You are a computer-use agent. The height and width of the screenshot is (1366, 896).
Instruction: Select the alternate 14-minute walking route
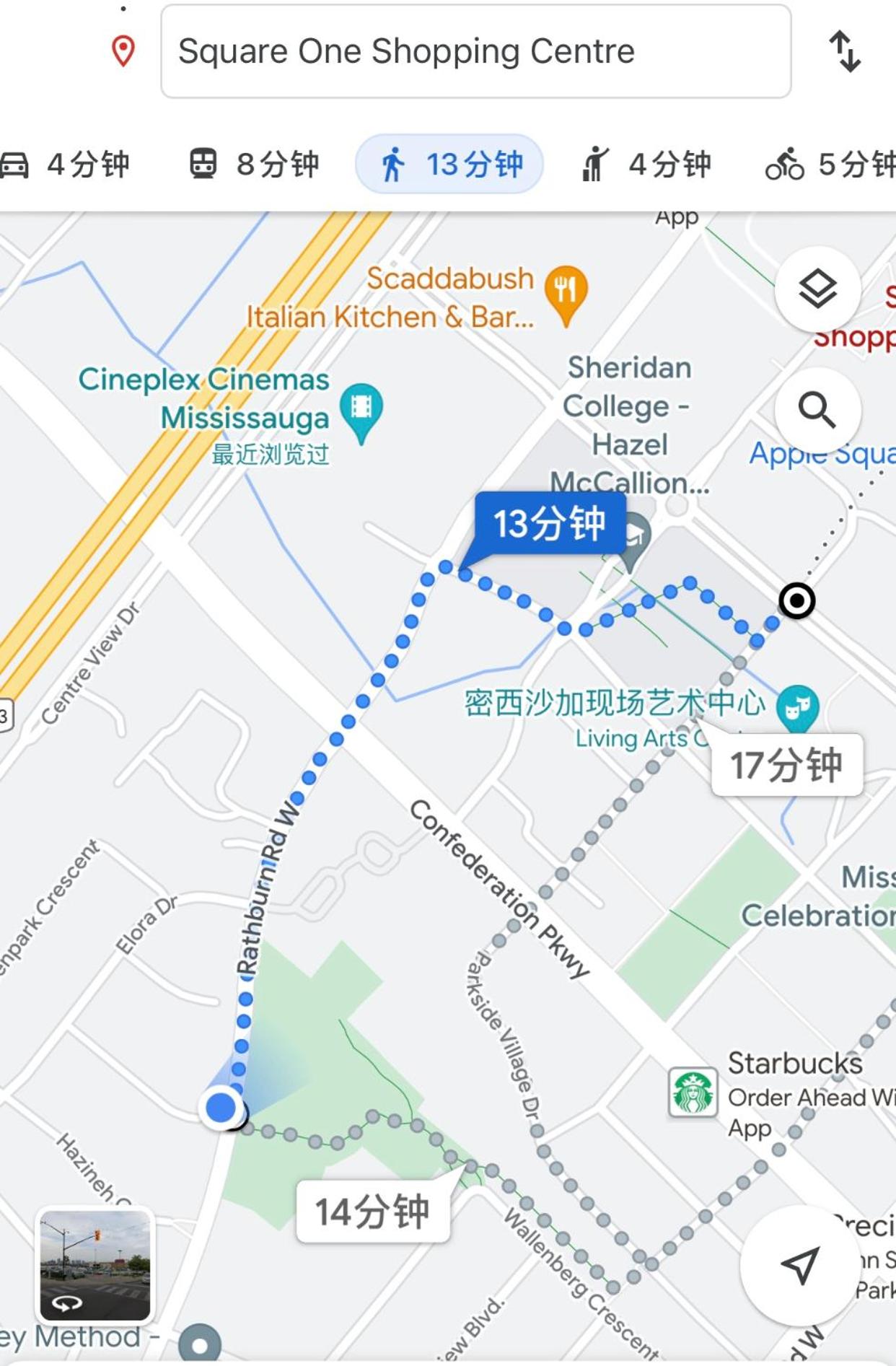373,1212
